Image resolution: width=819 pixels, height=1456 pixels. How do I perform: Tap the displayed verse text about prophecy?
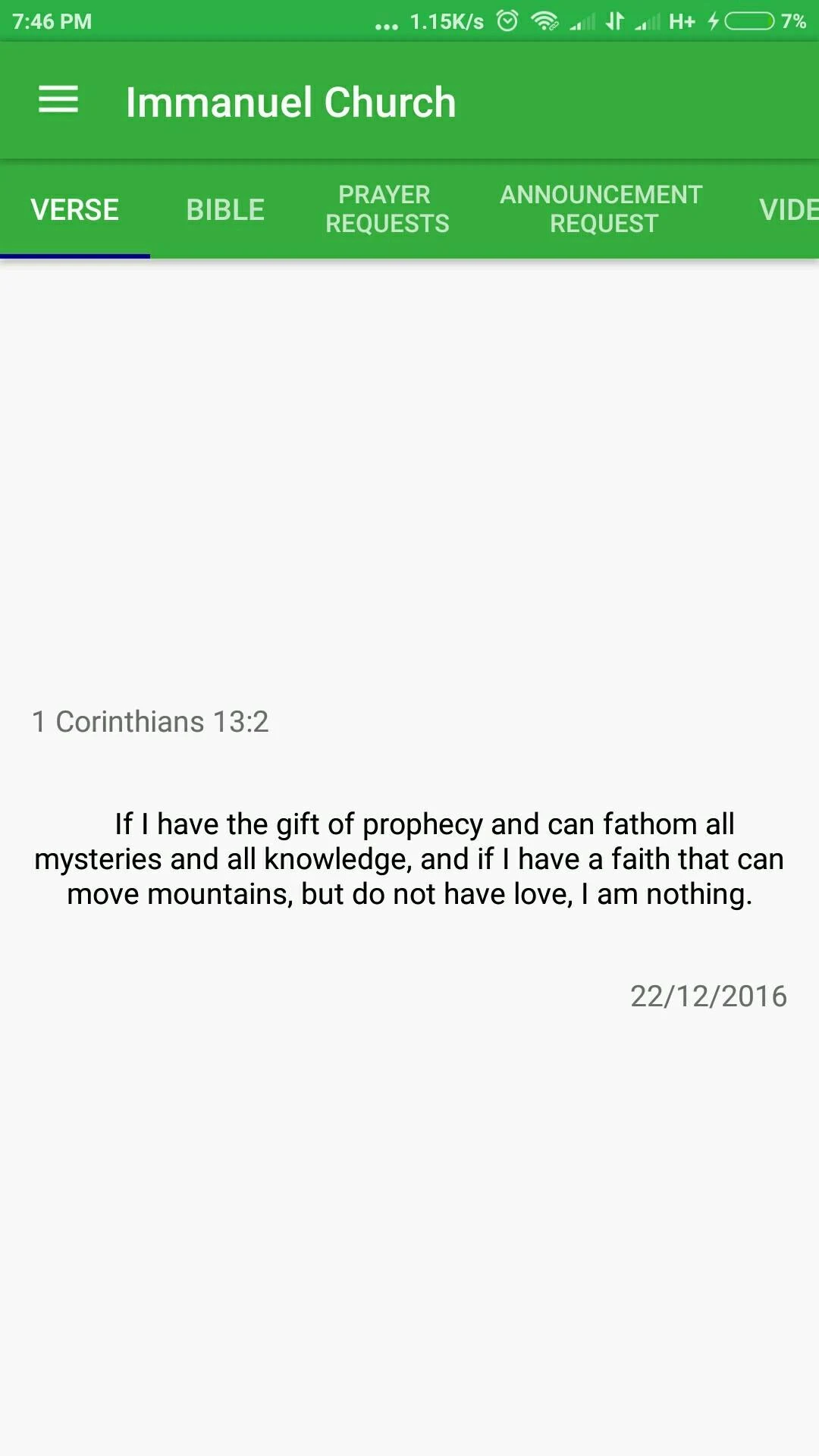[x=409, y=858]
